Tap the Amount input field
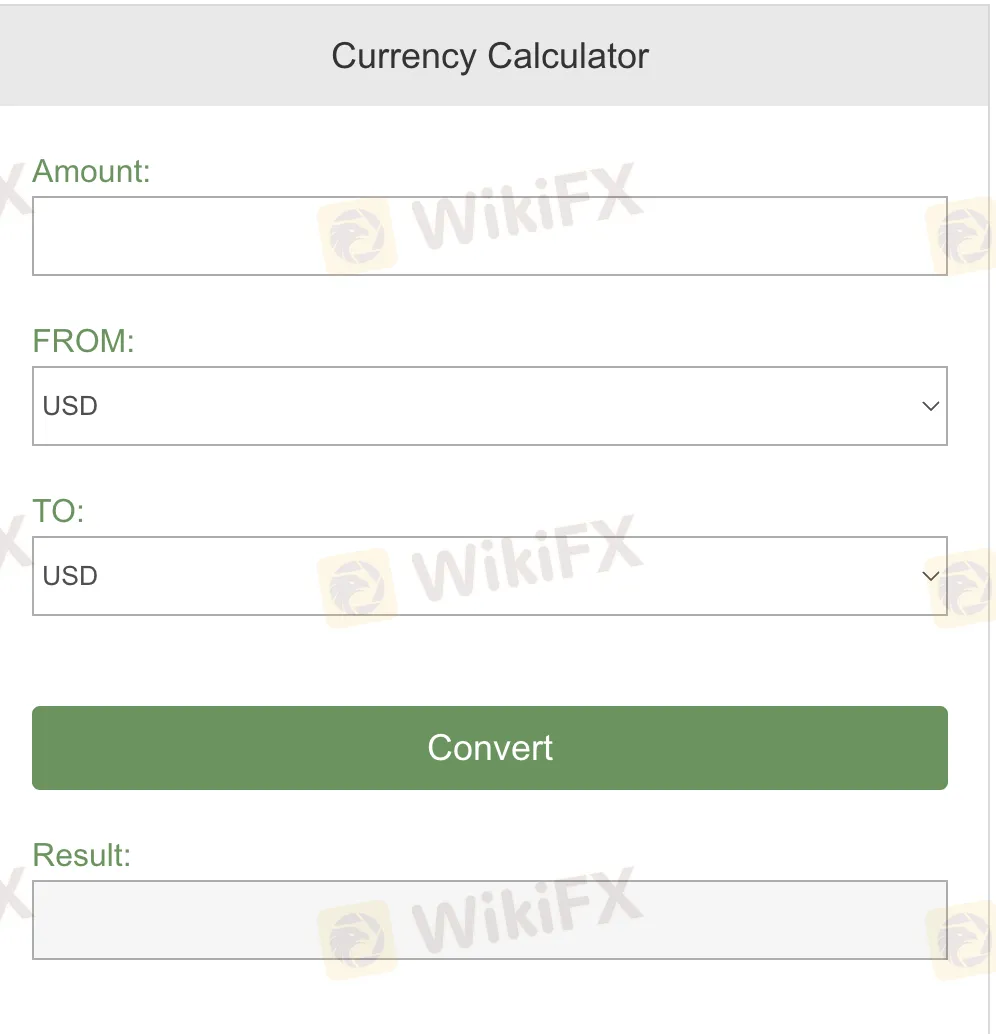The height and width of the screenshot is (1034, 996). point(489,236)
